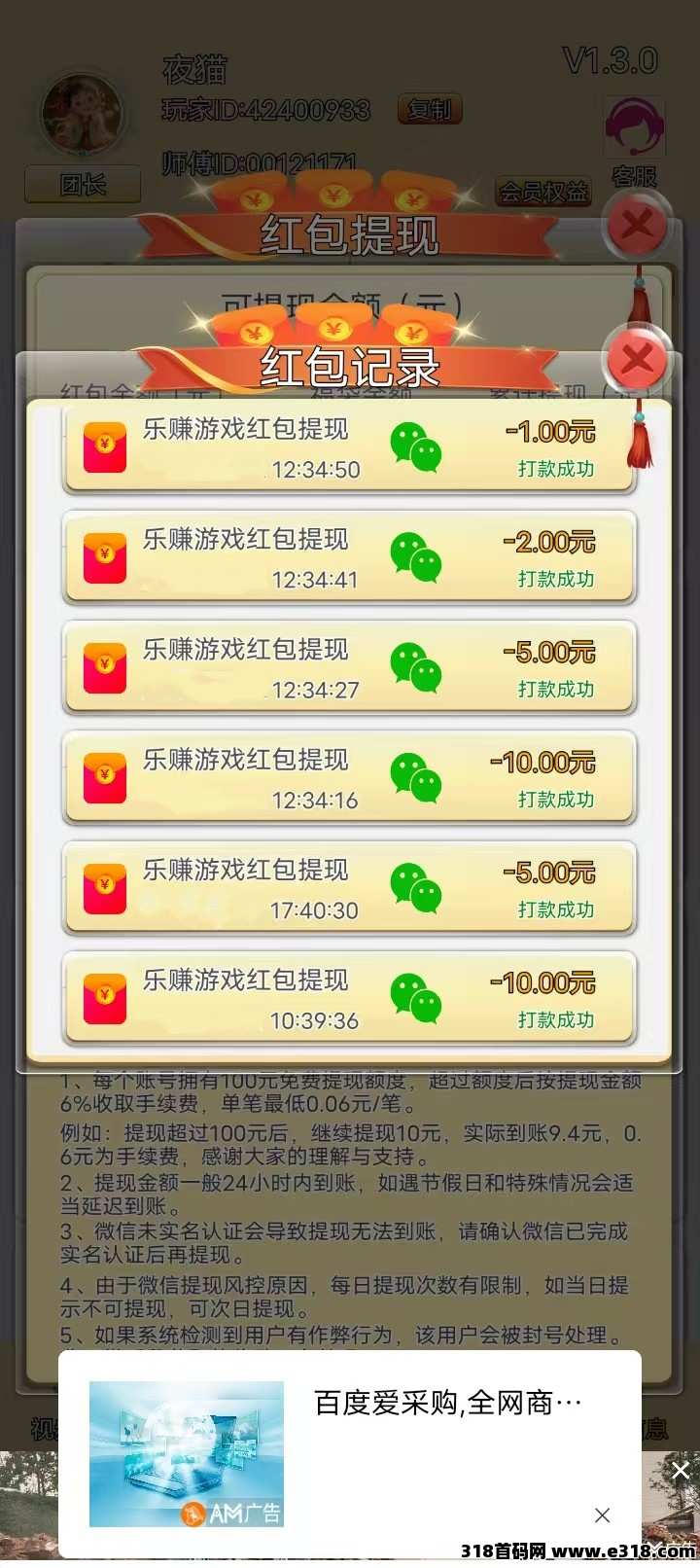Open 会员权益 member benefits
The width and height of the screenshot is (700, 1568).
coord(543,192)
